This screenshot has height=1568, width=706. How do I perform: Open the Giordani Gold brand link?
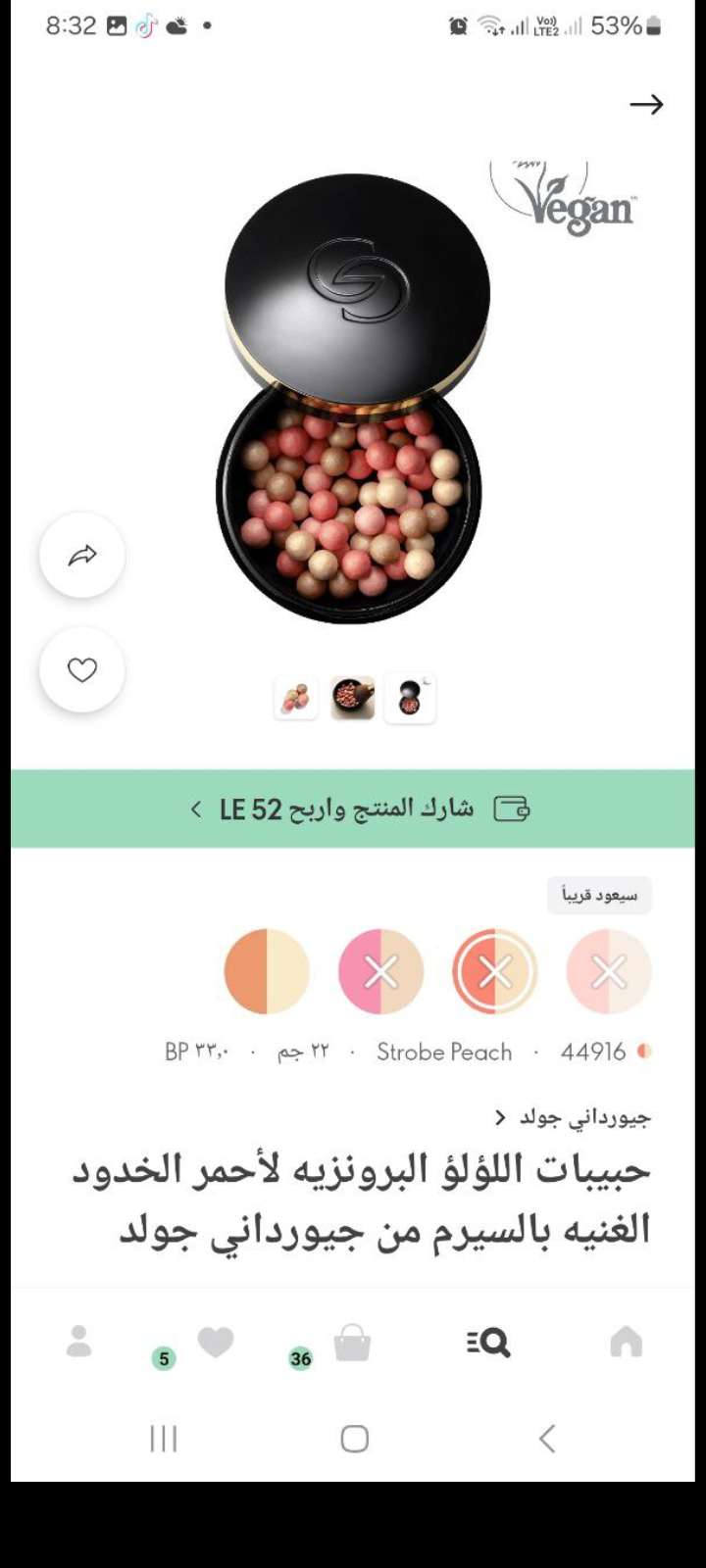coord(574,1117)
